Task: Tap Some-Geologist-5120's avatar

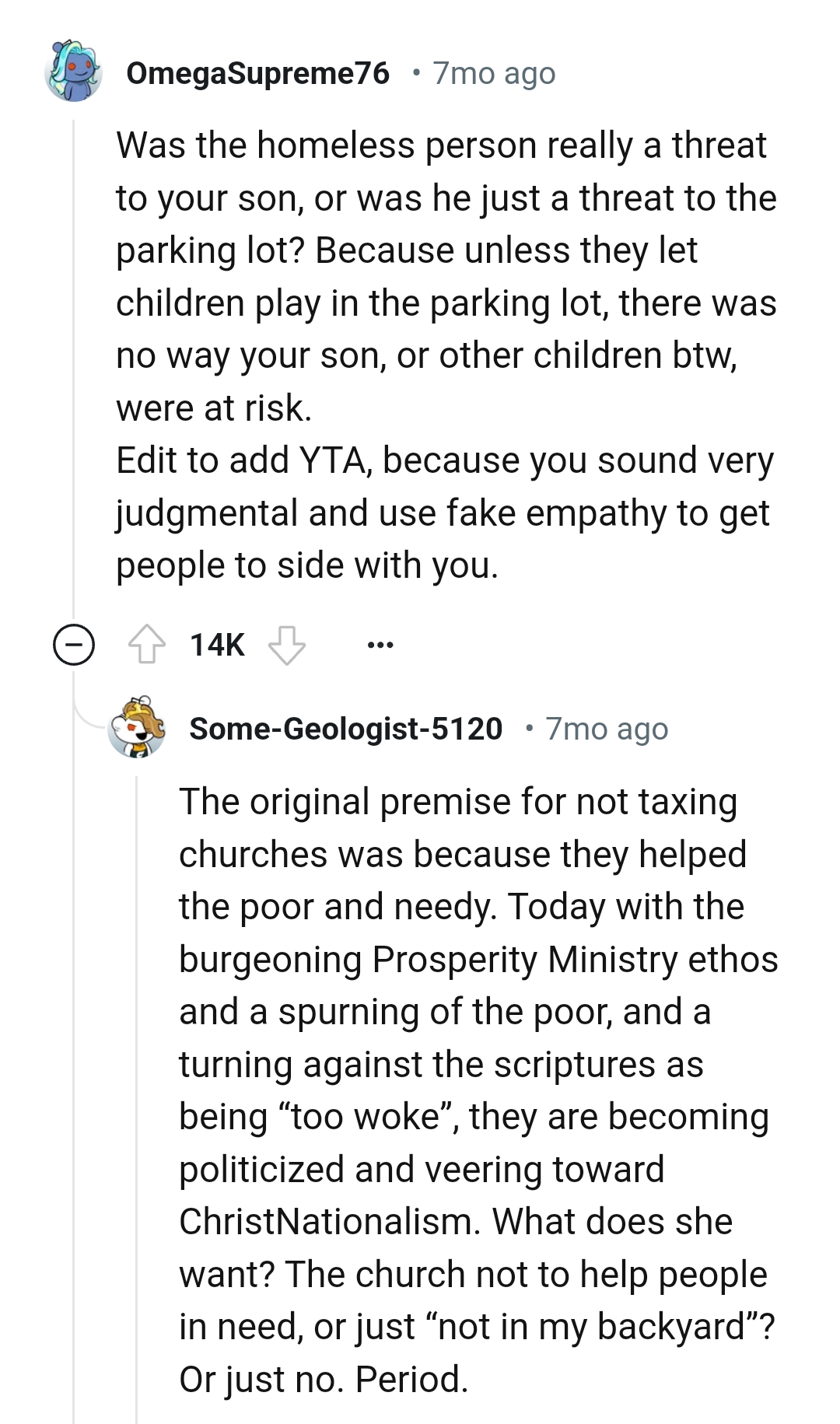Action: [x=137, y=728]
